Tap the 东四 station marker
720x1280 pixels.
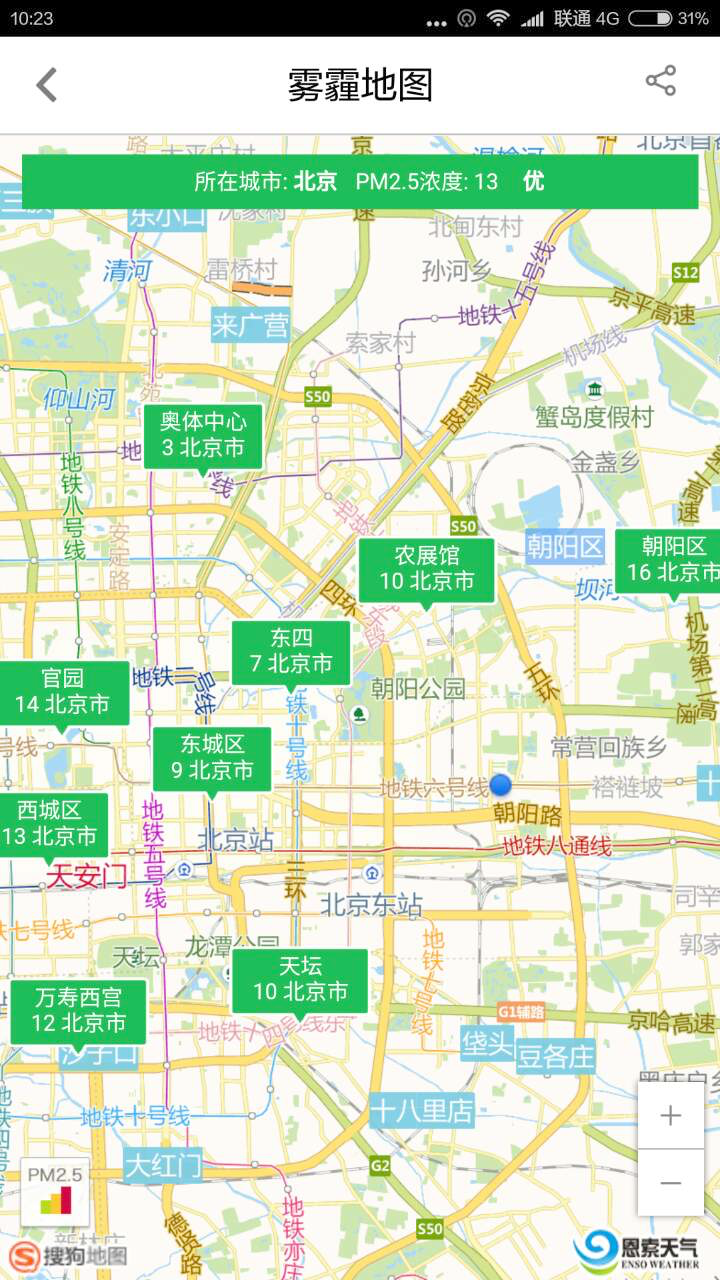click(x=291, y=651)
